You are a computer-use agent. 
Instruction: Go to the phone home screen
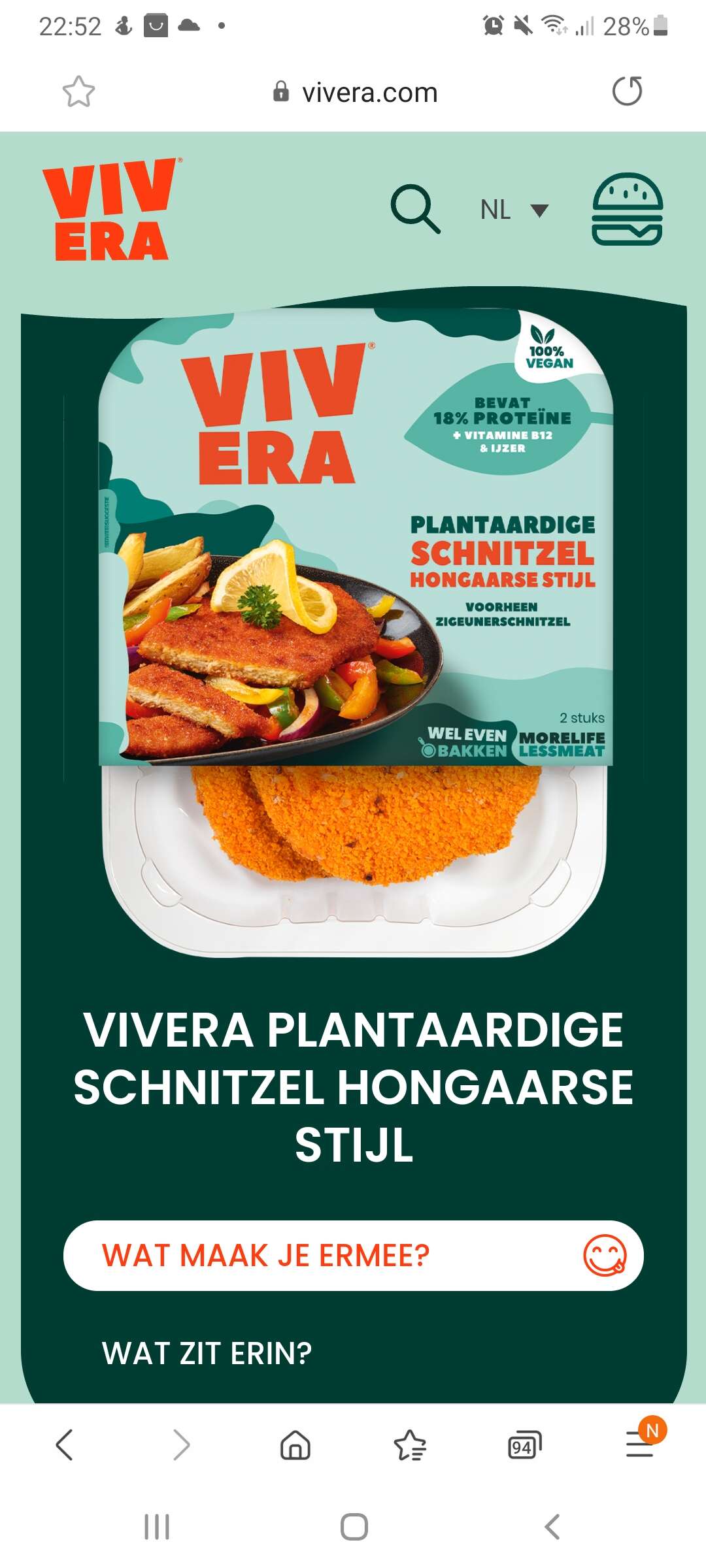click(x=354, y=1527)
